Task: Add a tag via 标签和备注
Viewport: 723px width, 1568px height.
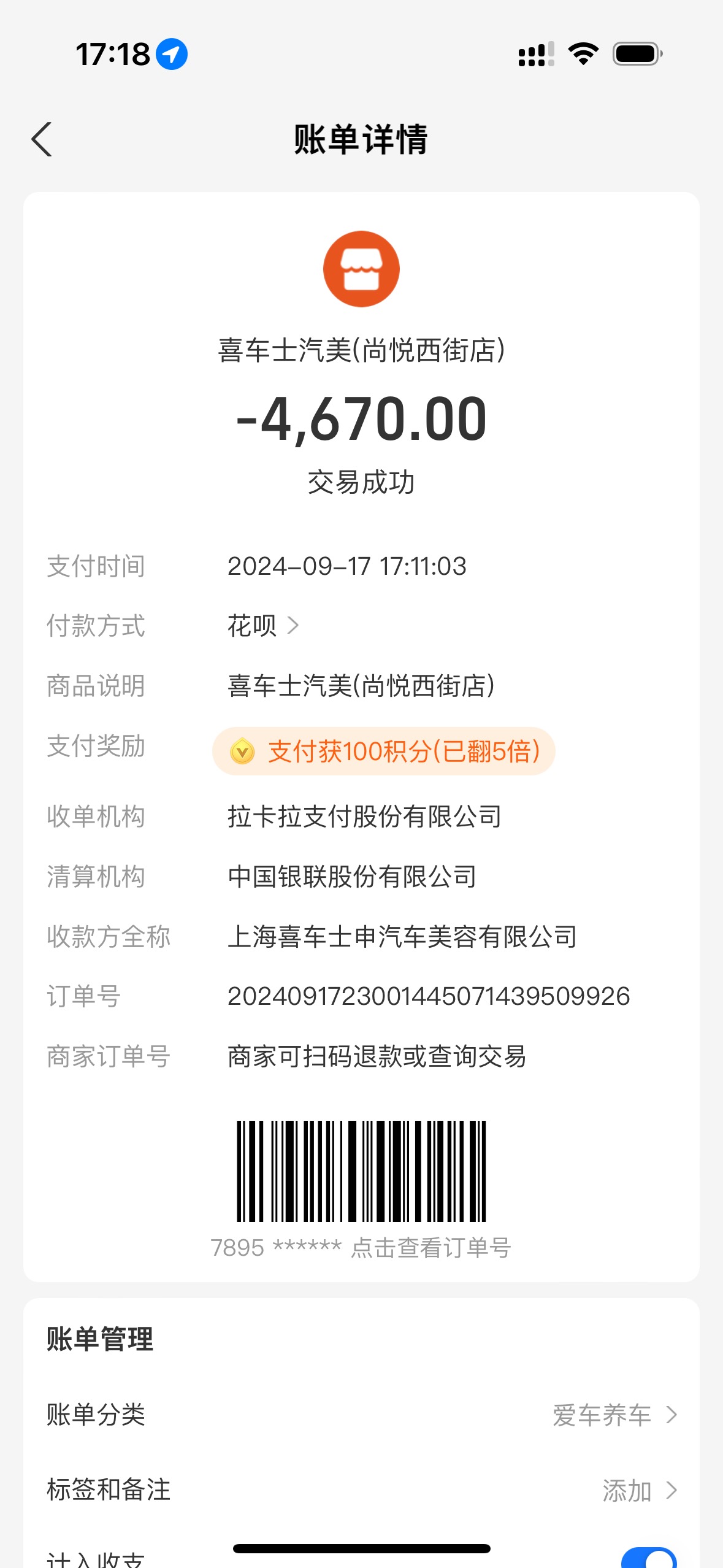Action: pos(361,1489)
